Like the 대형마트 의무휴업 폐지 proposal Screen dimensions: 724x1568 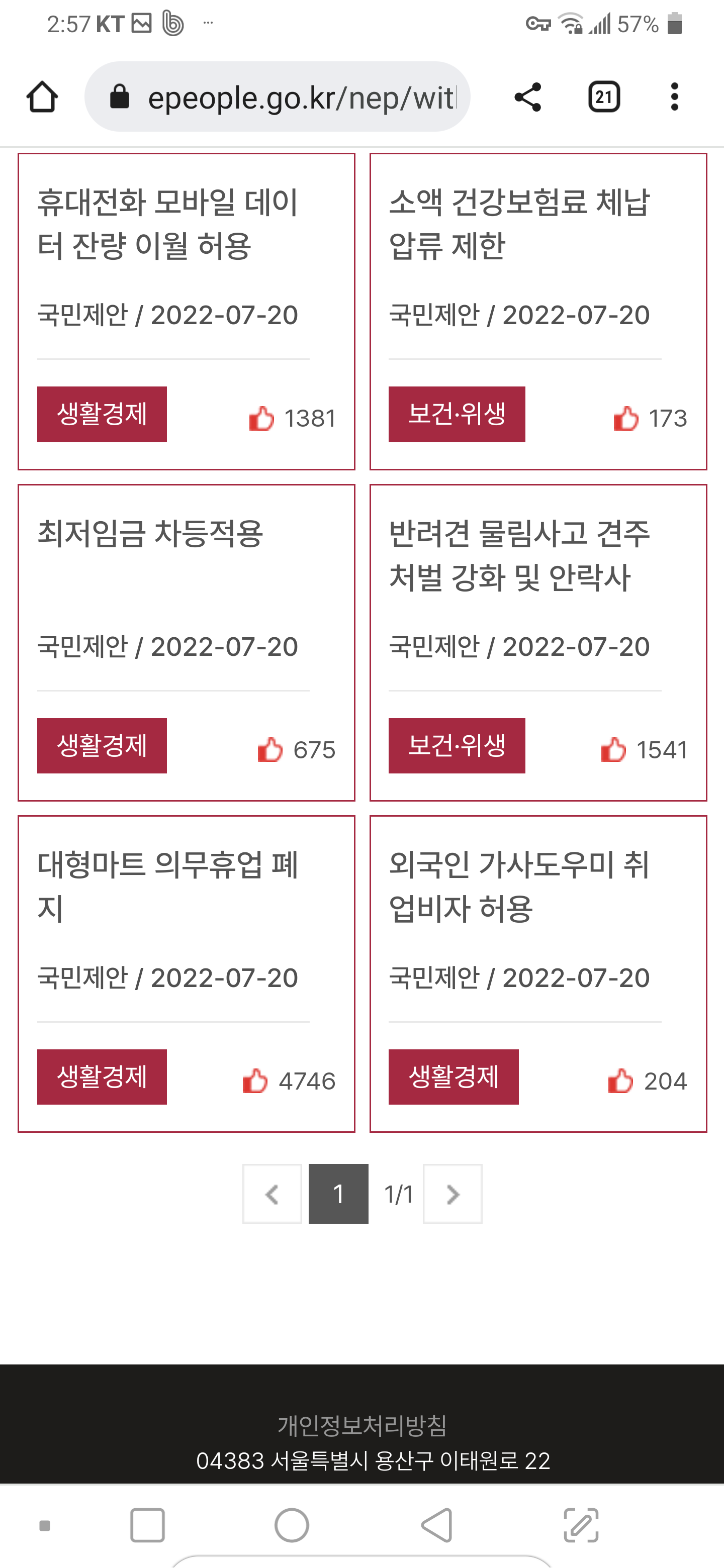[x=255, y=1081]
